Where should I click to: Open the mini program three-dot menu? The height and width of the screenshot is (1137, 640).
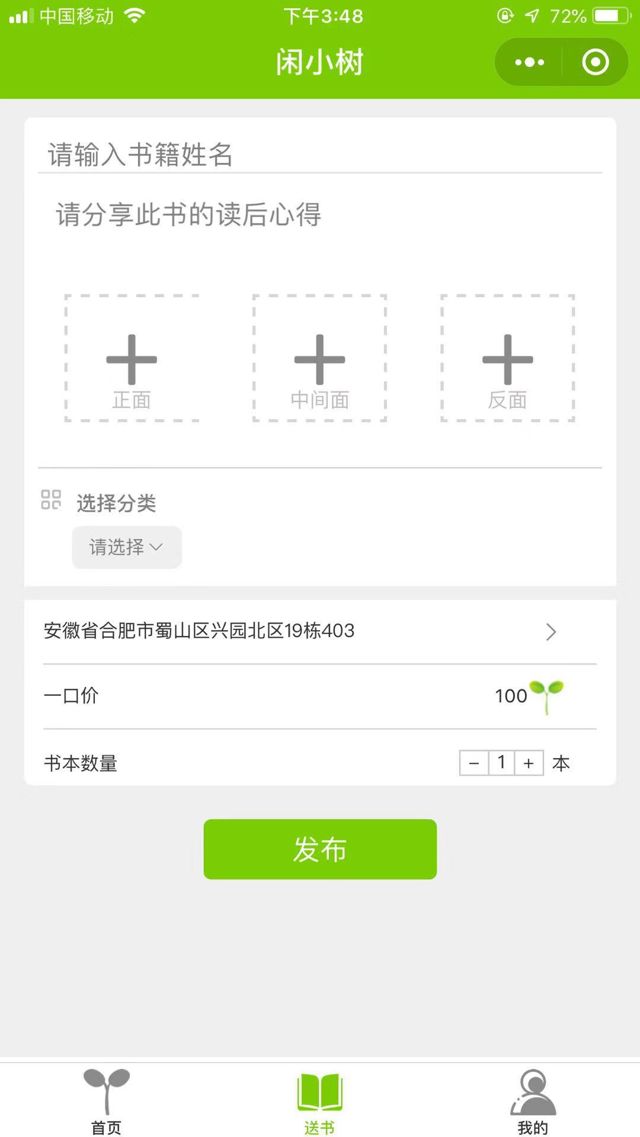click(x=529, y=62)
